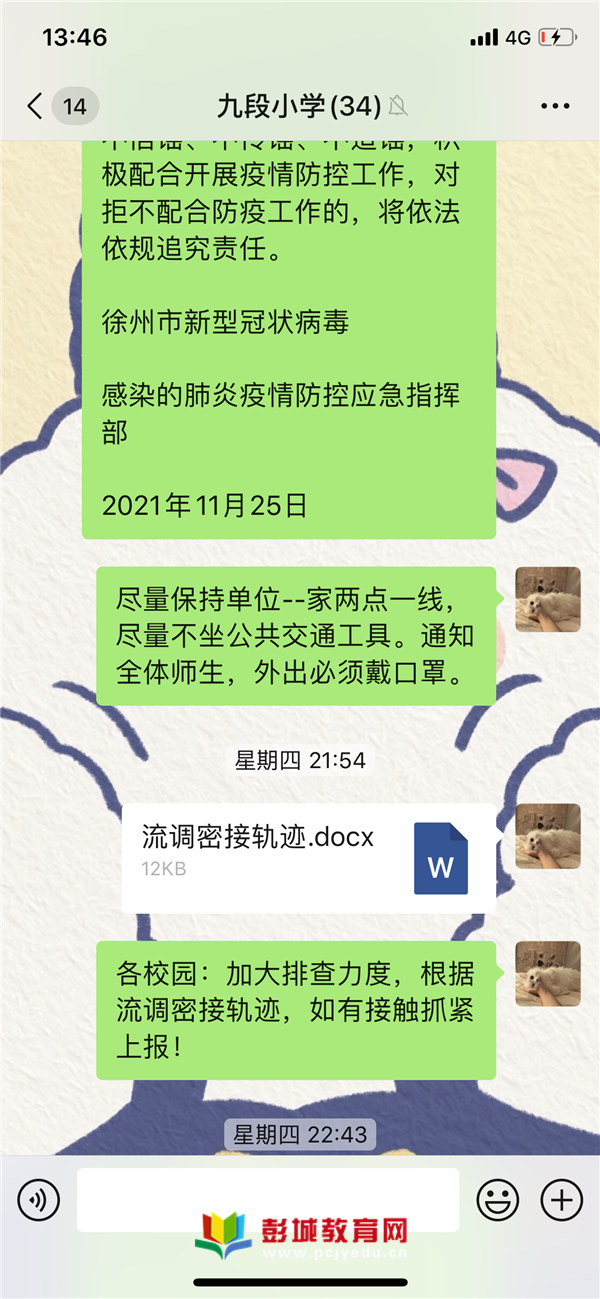Screen dimensions: 600x1299
Task: Open the sender's avatar beside the docx file
Action: [547, 836]
